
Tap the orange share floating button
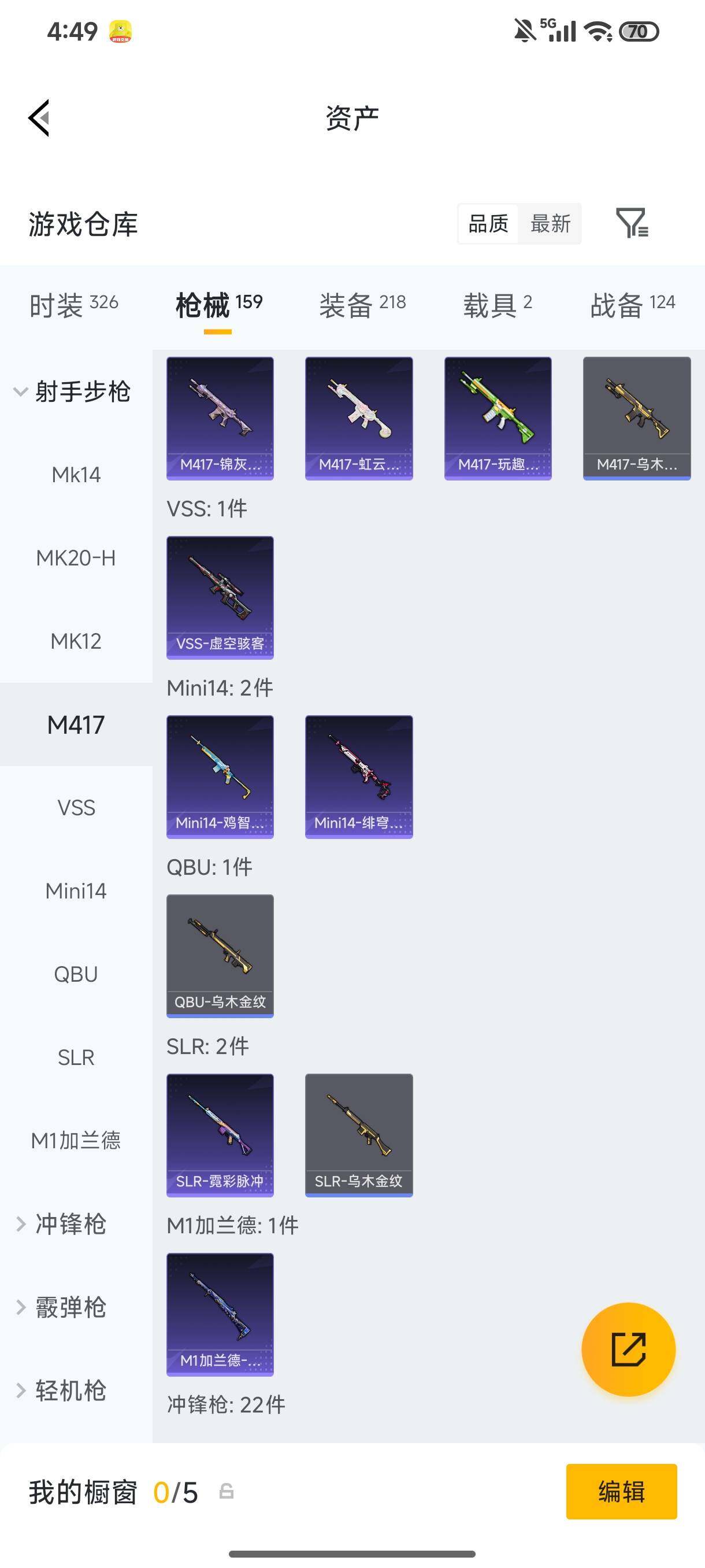pos(628,1349)
